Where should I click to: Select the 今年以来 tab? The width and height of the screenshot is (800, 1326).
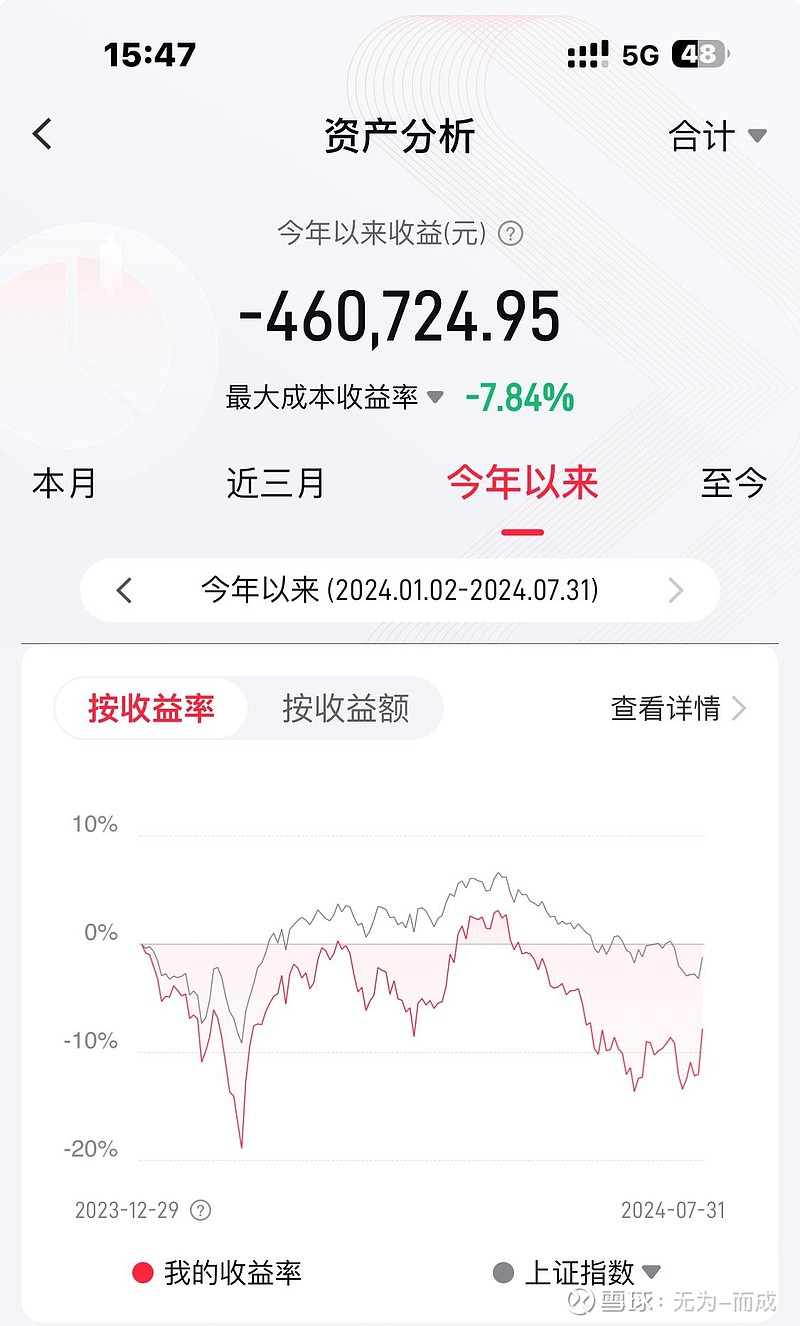522,483
